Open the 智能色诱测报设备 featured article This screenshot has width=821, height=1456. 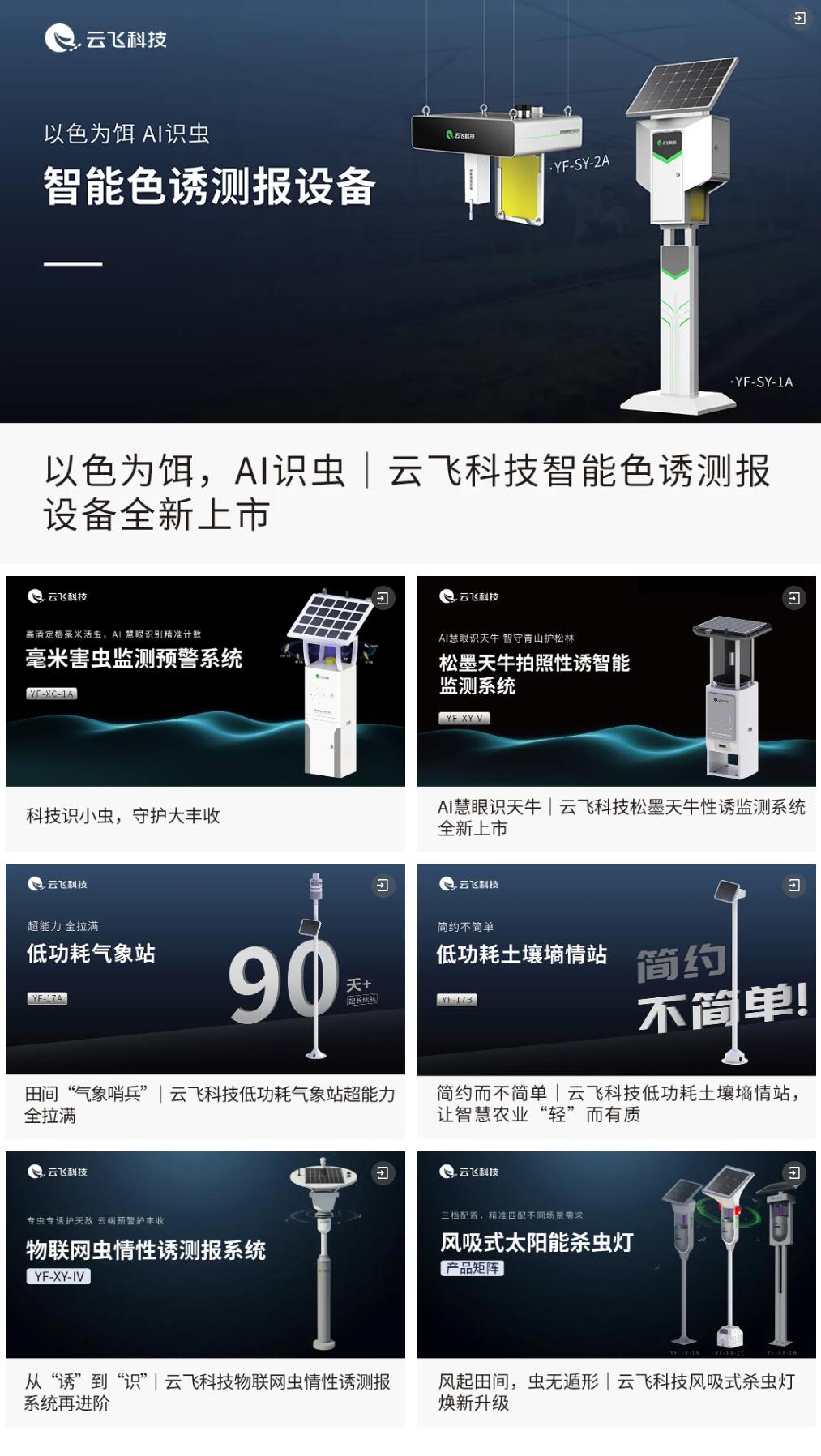[410, 282]
